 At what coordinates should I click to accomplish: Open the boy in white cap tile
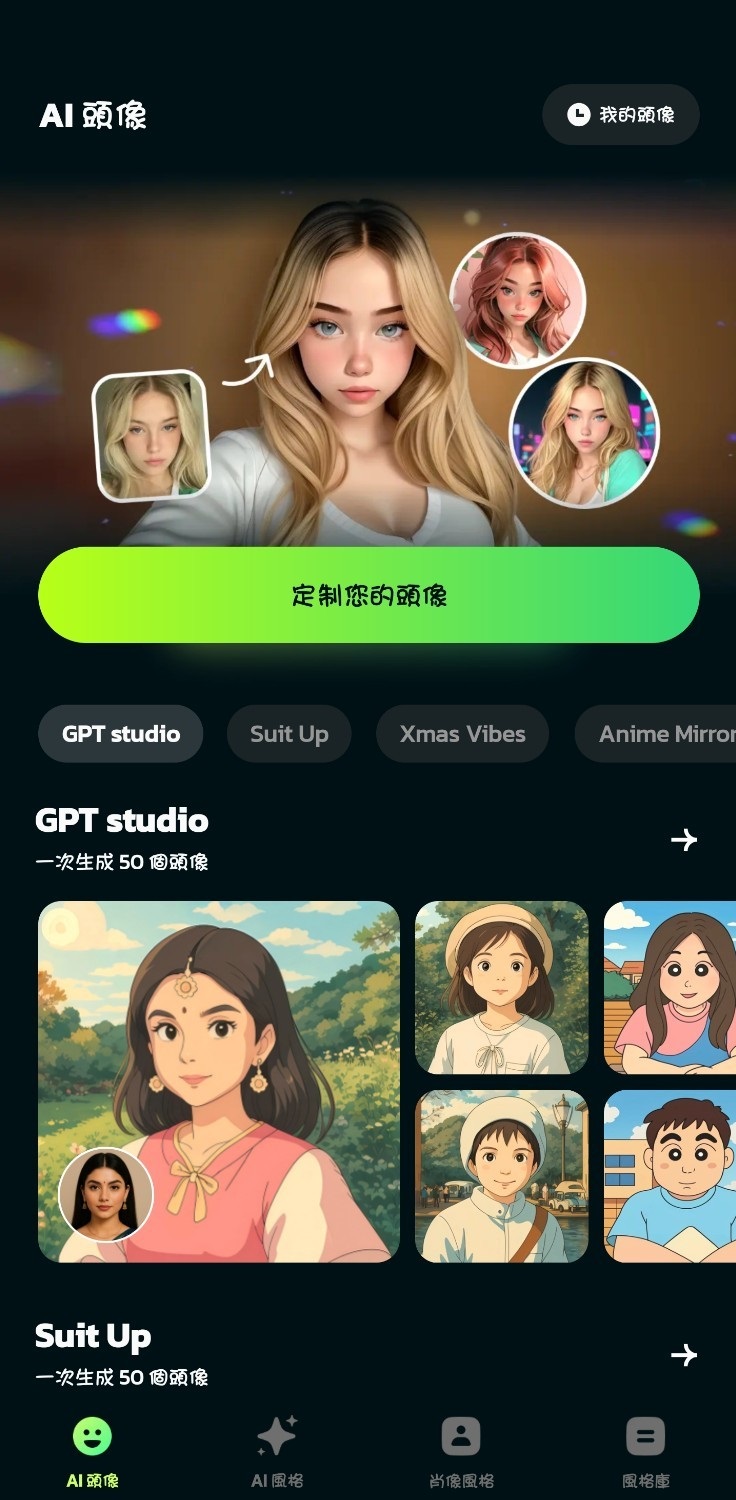[502, 1176]
